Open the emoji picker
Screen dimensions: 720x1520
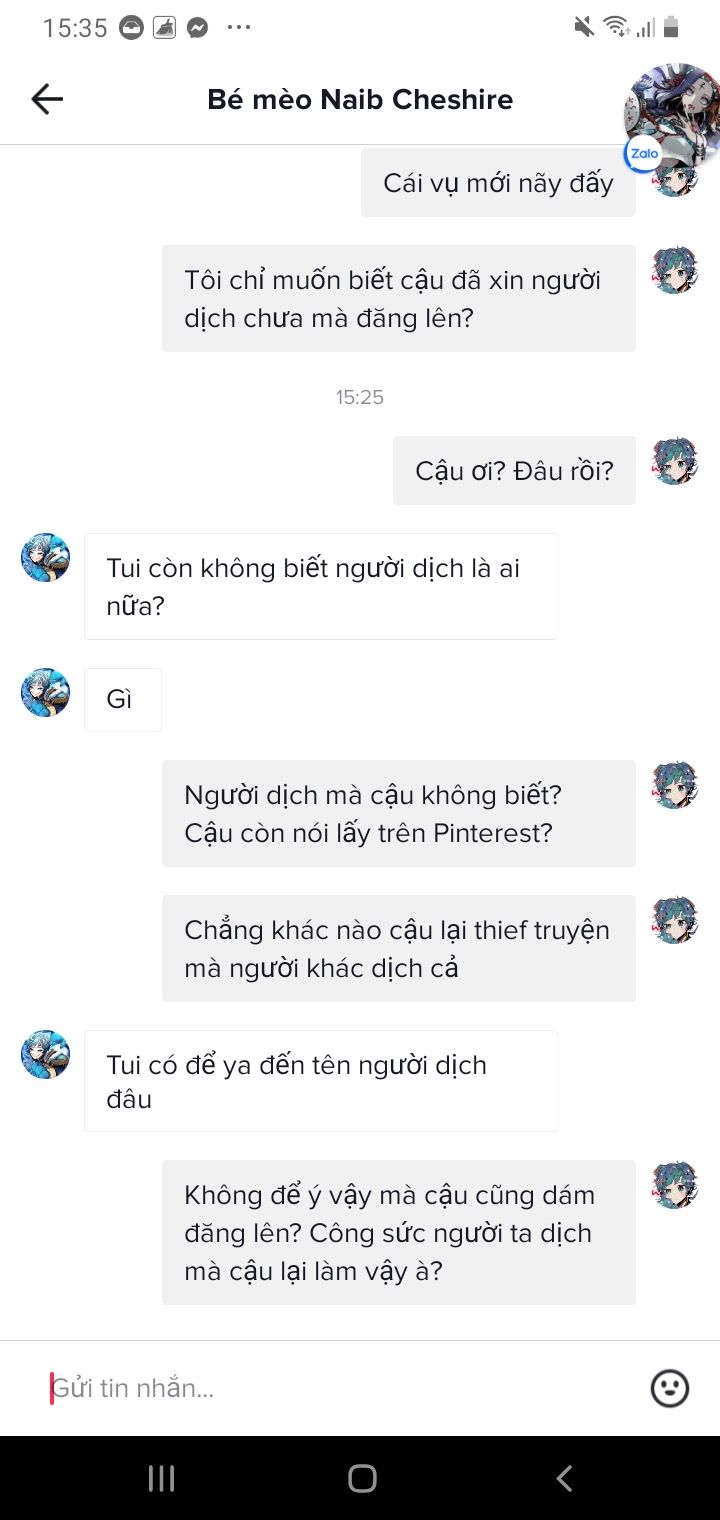tap(670, 1388)
